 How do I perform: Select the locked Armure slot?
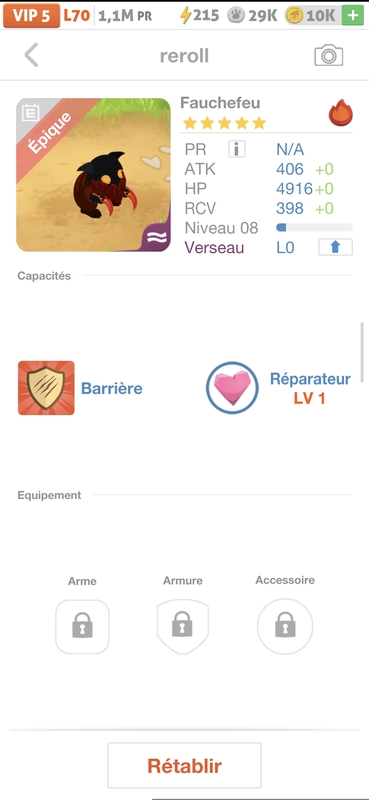183,626
